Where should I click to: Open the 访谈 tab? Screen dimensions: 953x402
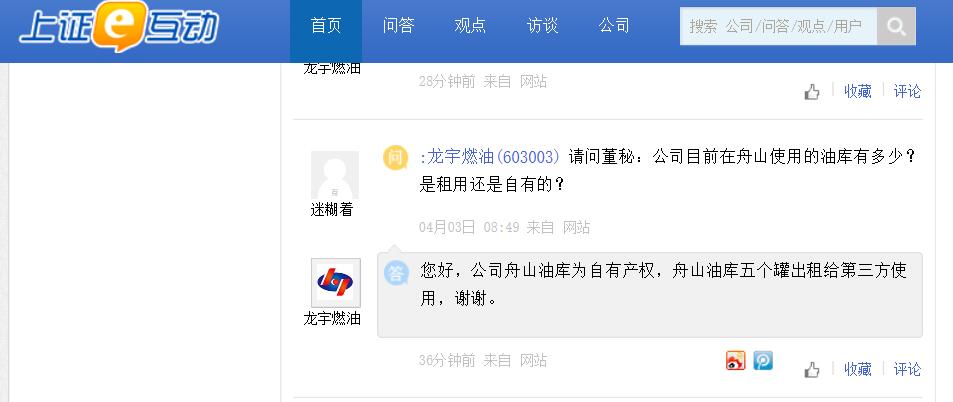tap(542, 27)
